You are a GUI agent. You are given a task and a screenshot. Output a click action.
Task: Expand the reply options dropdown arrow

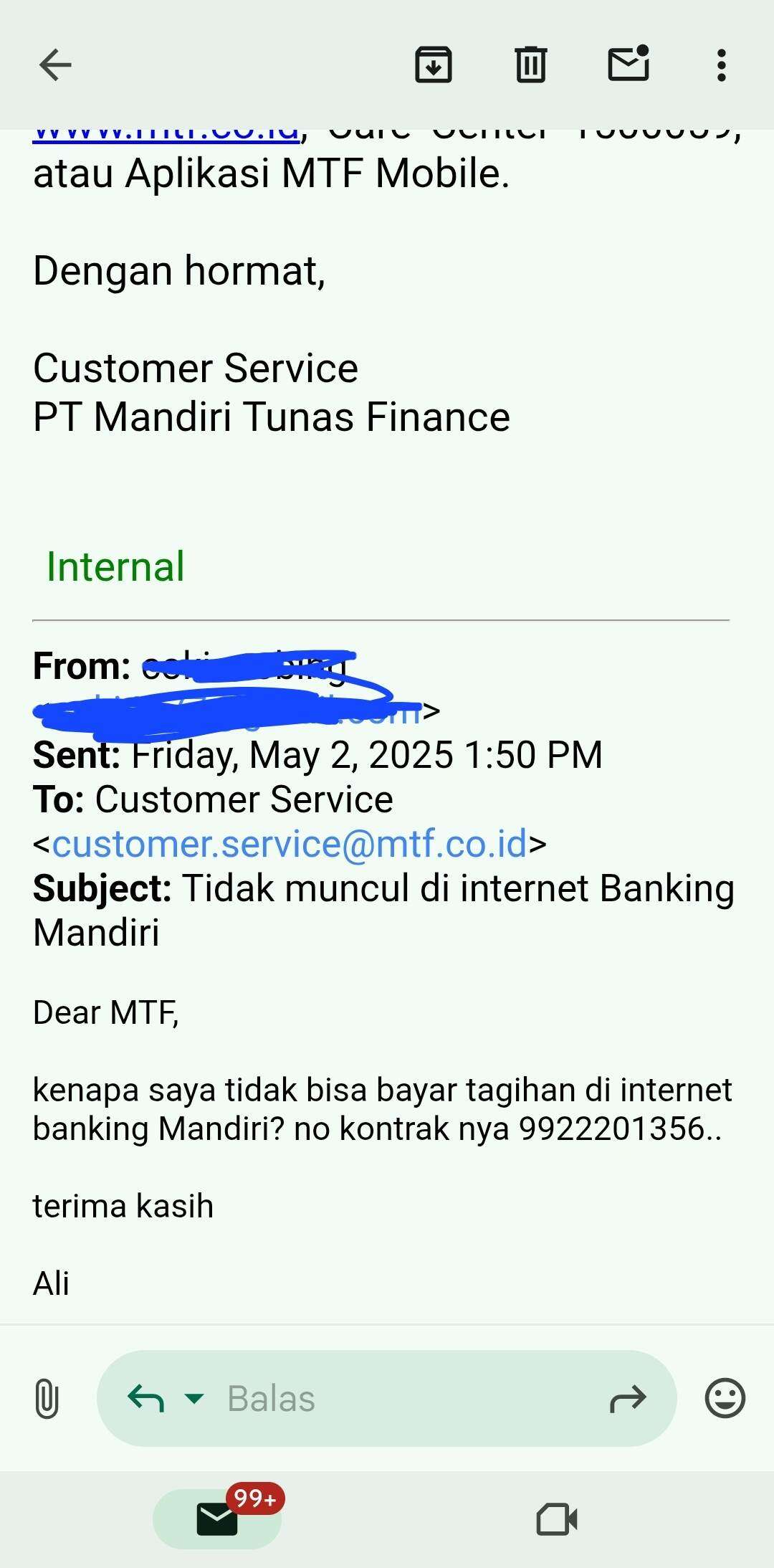(x=194, y=1398)
